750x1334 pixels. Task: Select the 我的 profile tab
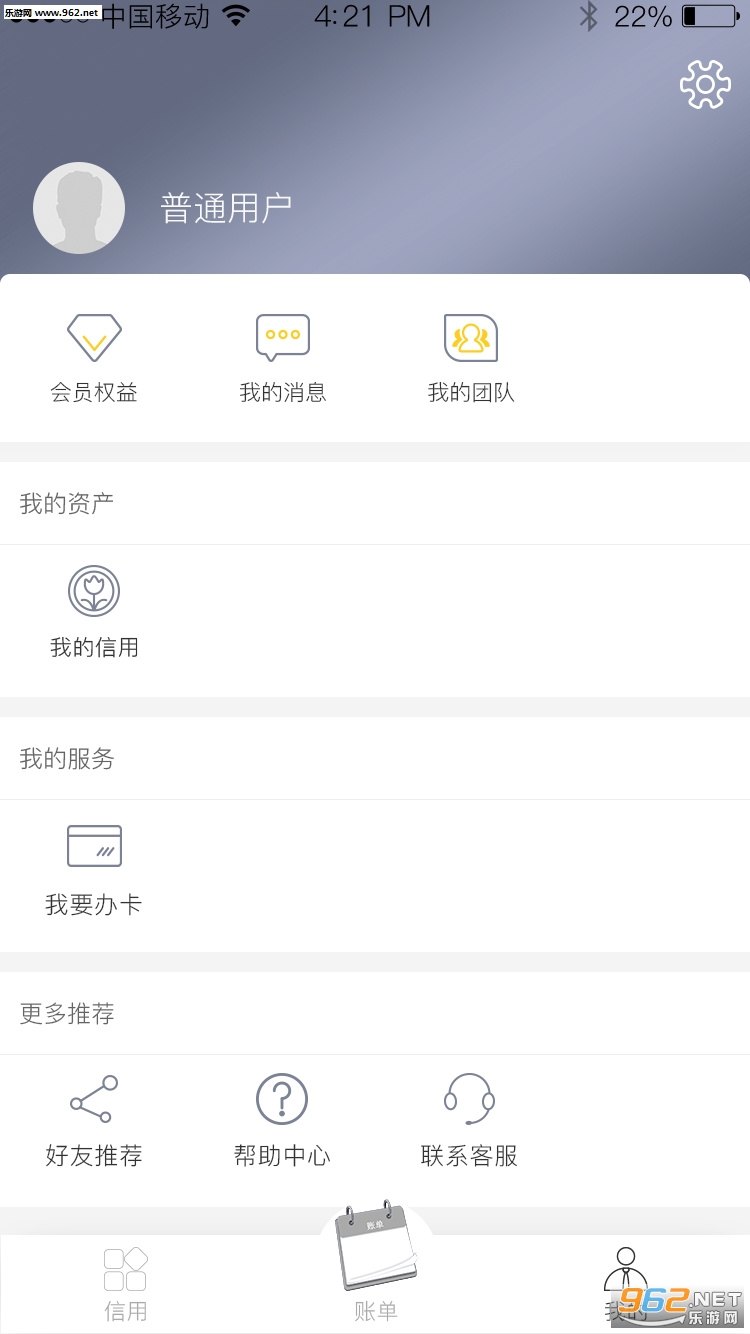tap(625, 1284)
